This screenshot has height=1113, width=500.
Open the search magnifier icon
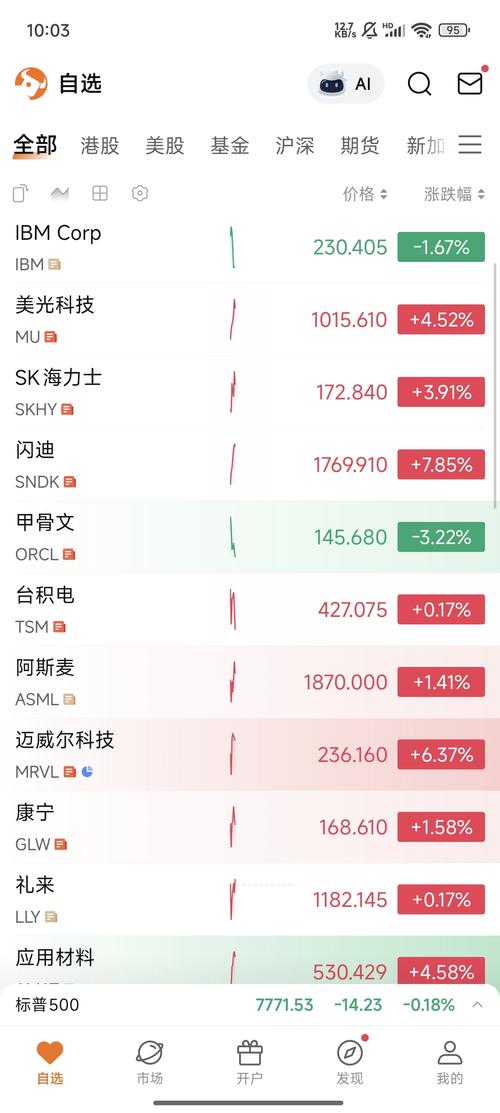pos(419,84)
